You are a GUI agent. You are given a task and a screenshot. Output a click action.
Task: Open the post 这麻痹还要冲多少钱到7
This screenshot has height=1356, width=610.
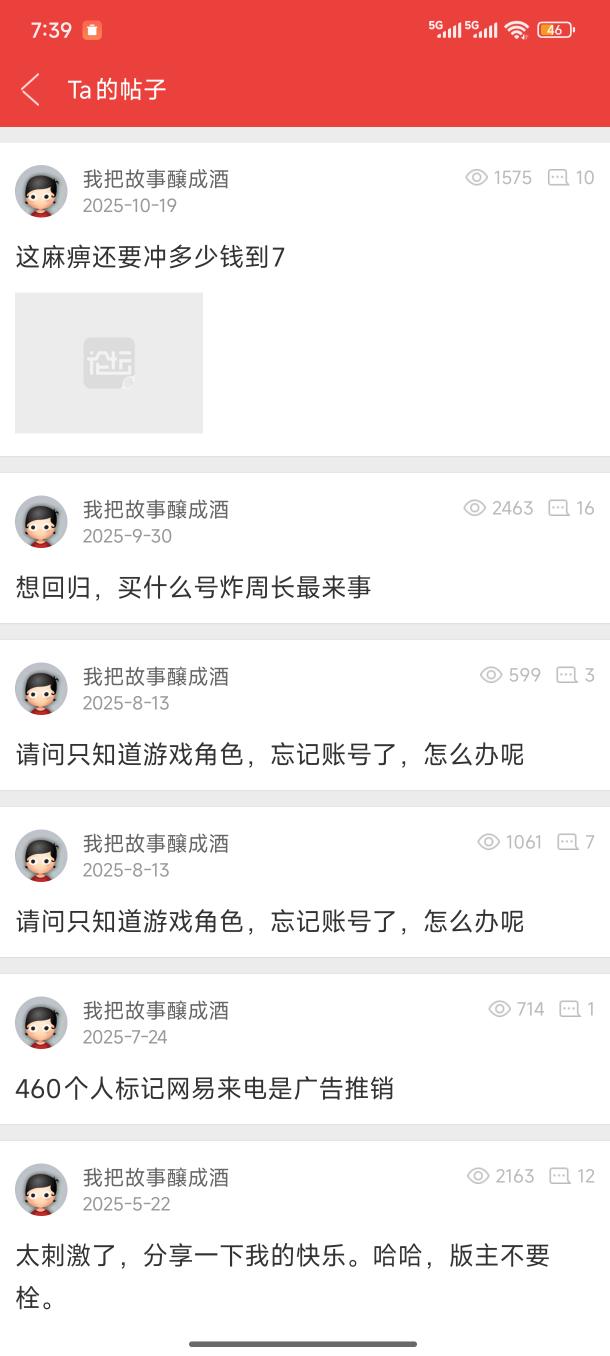[151, 257]
